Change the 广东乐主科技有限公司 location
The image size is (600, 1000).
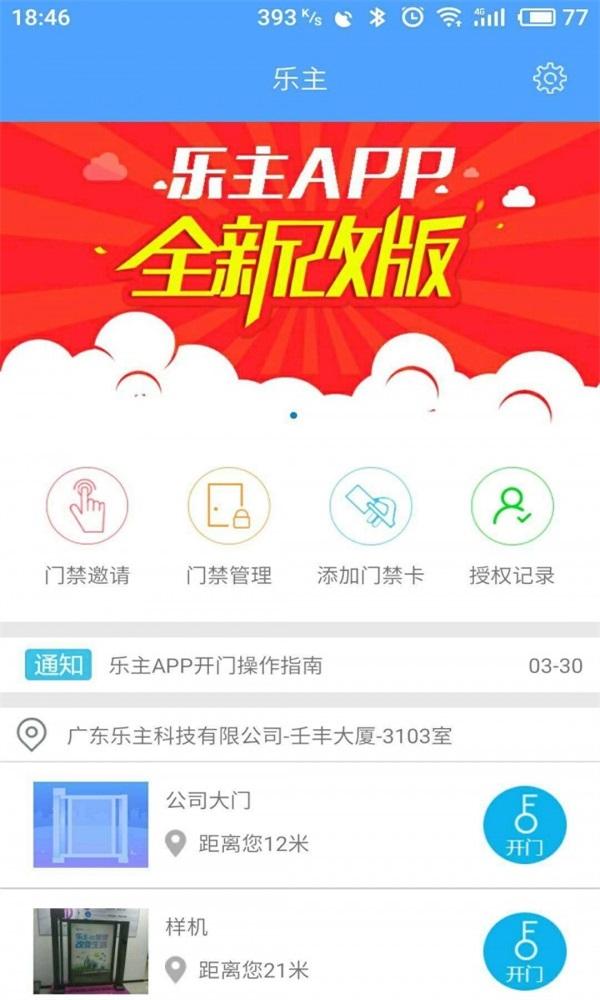click(258, 737)
